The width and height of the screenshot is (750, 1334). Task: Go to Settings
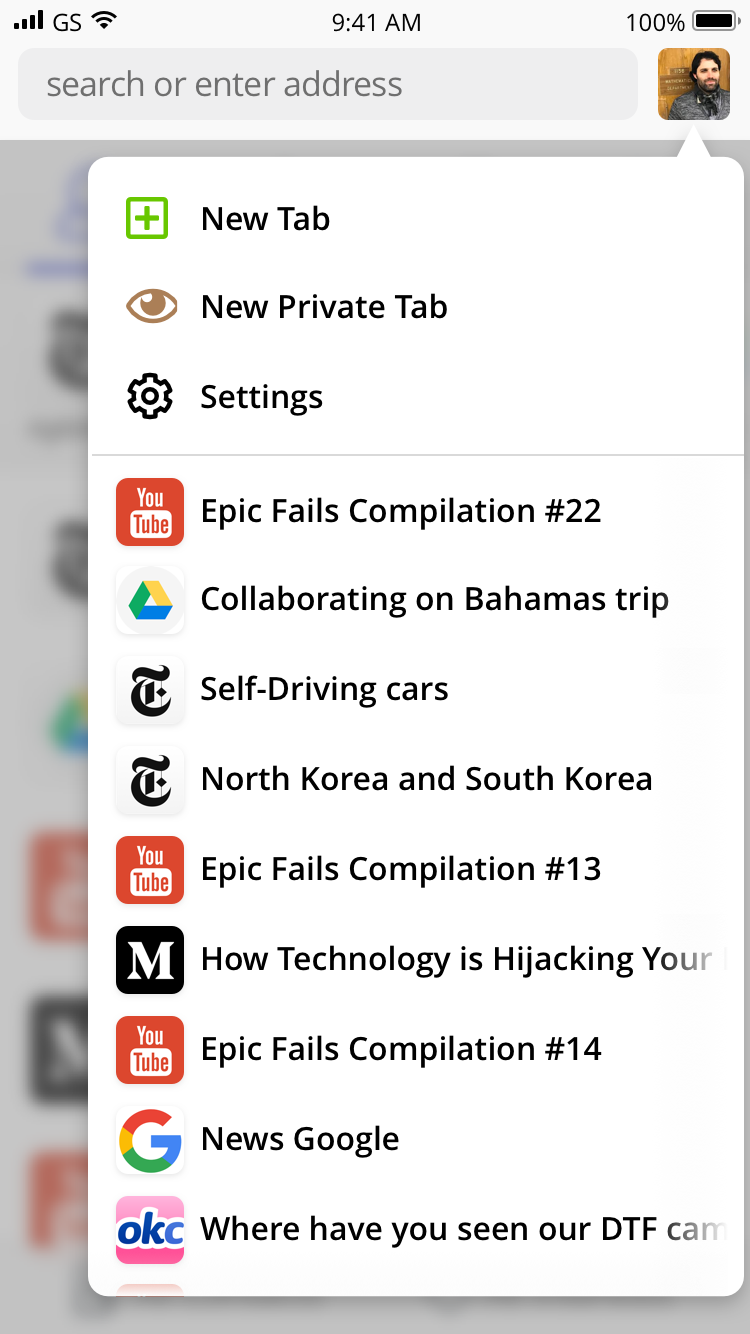tap(261, 397)
